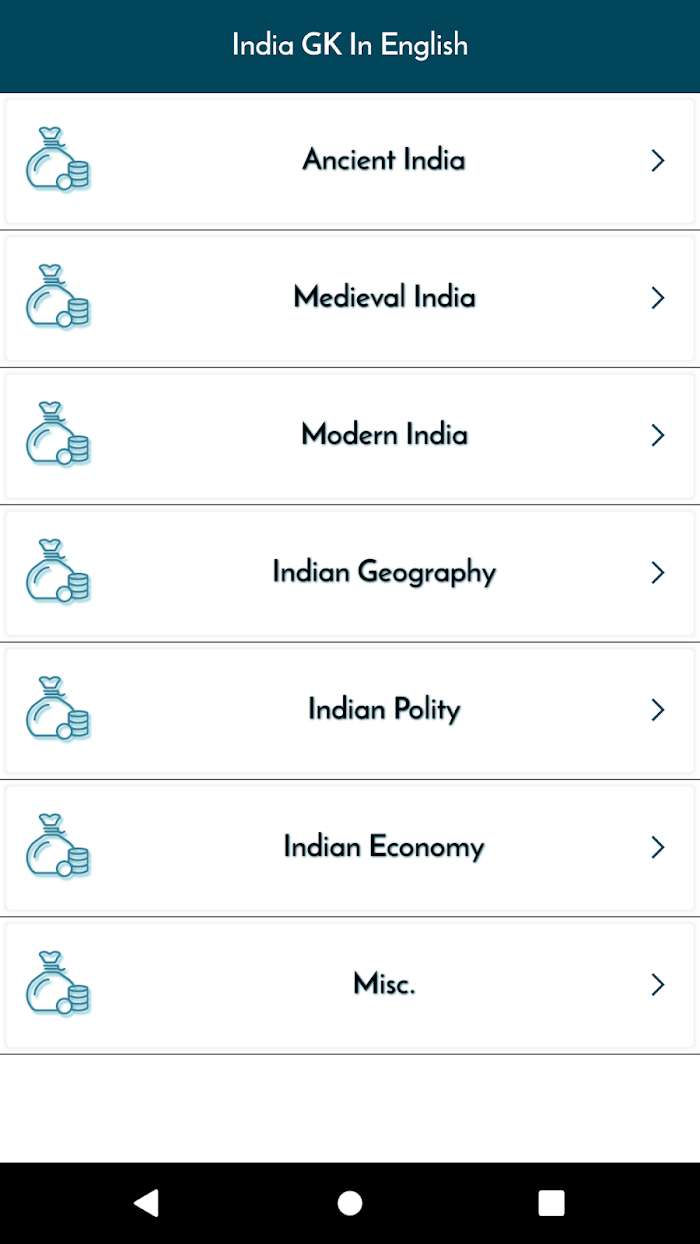This screenshot has width=700, height=1244.
Task: Open the Misc. category
Action: coord(350,985)
